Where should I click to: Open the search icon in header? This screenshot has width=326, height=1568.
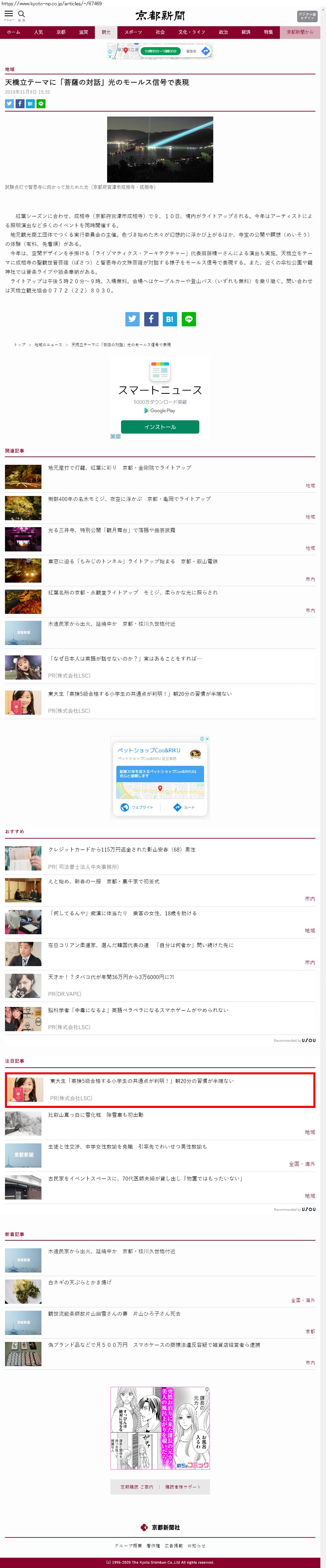21,14
